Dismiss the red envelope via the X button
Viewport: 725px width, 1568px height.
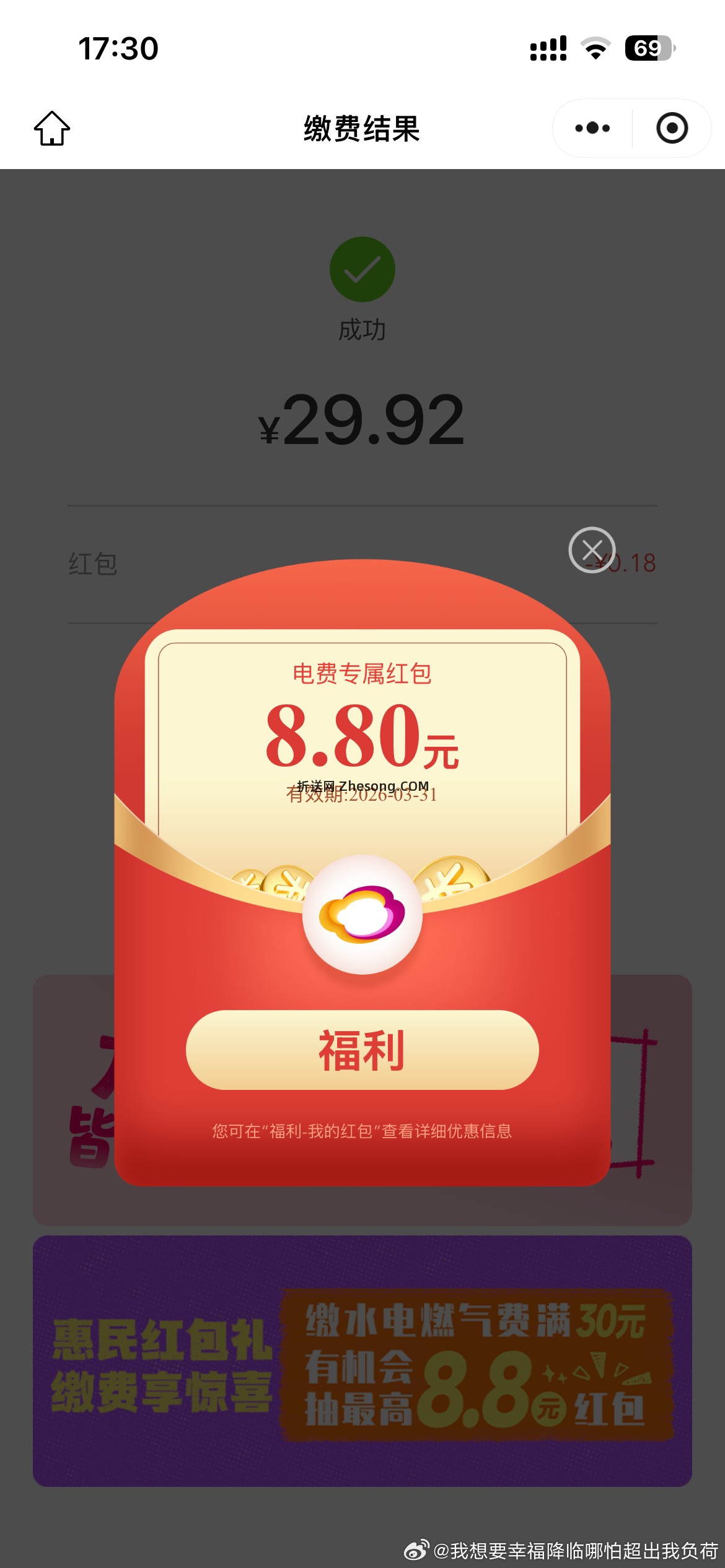tap(593, 550)
